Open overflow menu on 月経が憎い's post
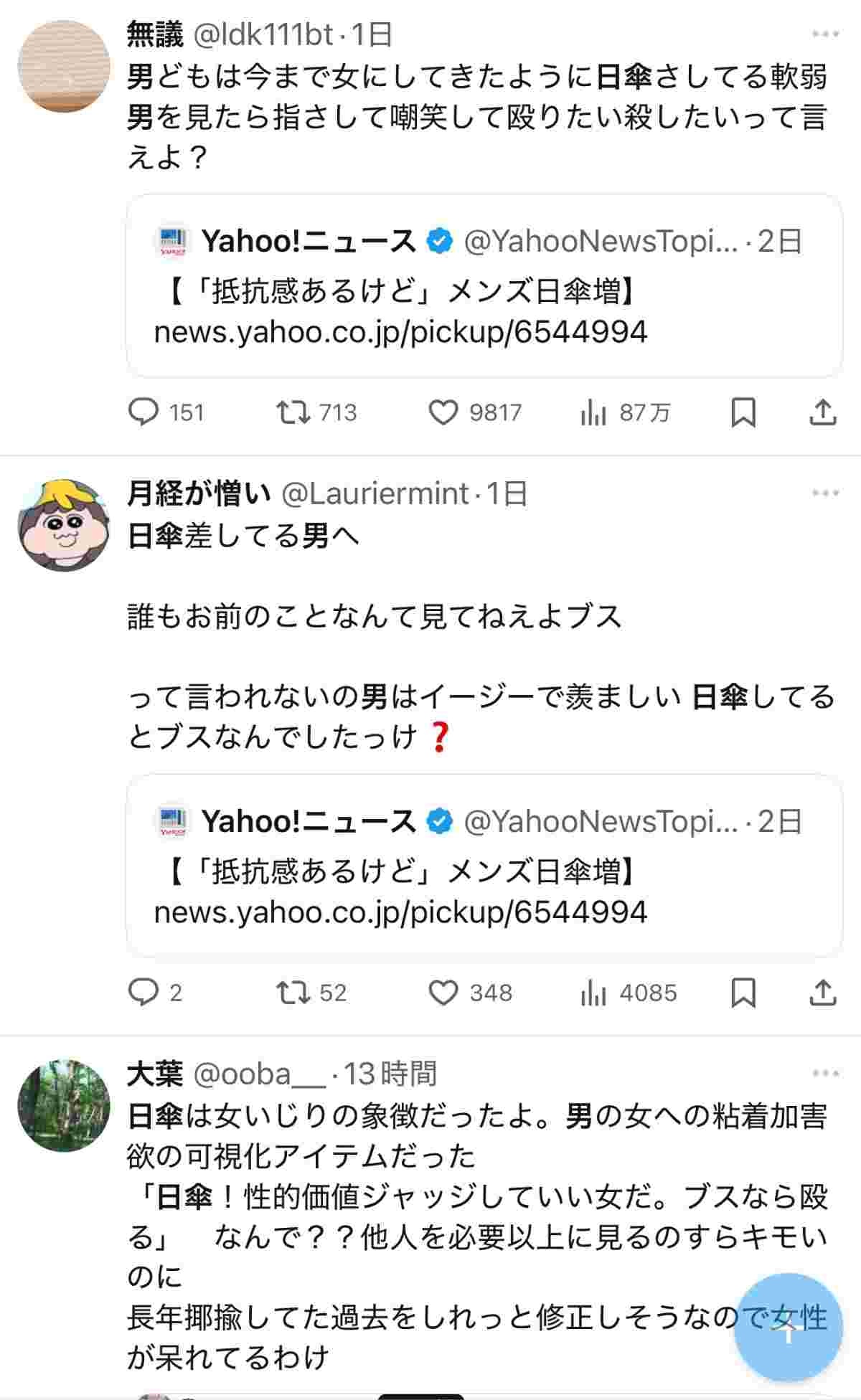 (825, 493)
